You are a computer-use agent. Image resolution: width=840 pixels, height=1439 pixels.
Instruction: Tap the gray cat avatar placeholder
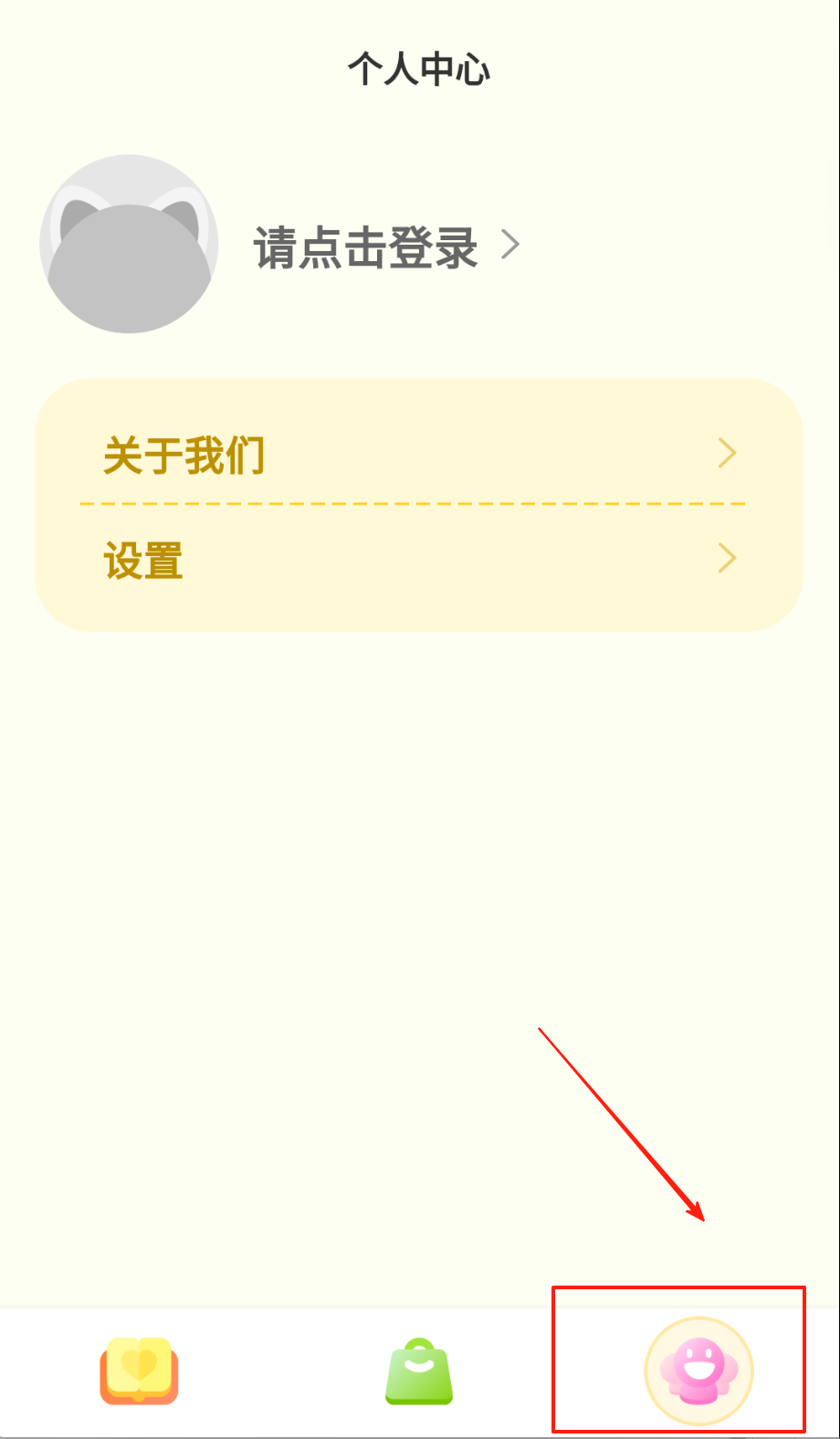[129, 244]
